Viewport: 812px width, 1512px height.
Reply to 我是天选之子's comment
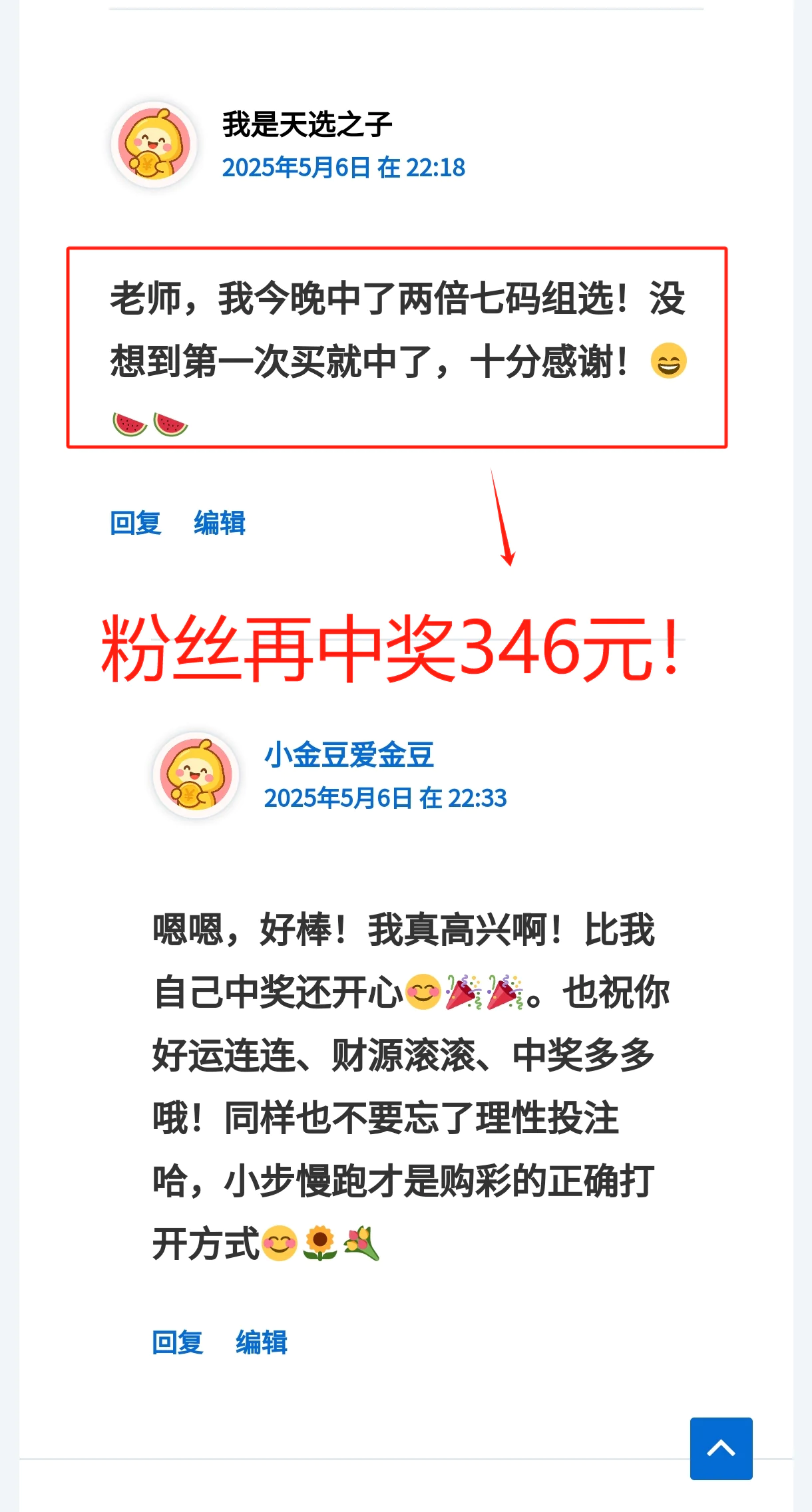[x=136, y=523]
